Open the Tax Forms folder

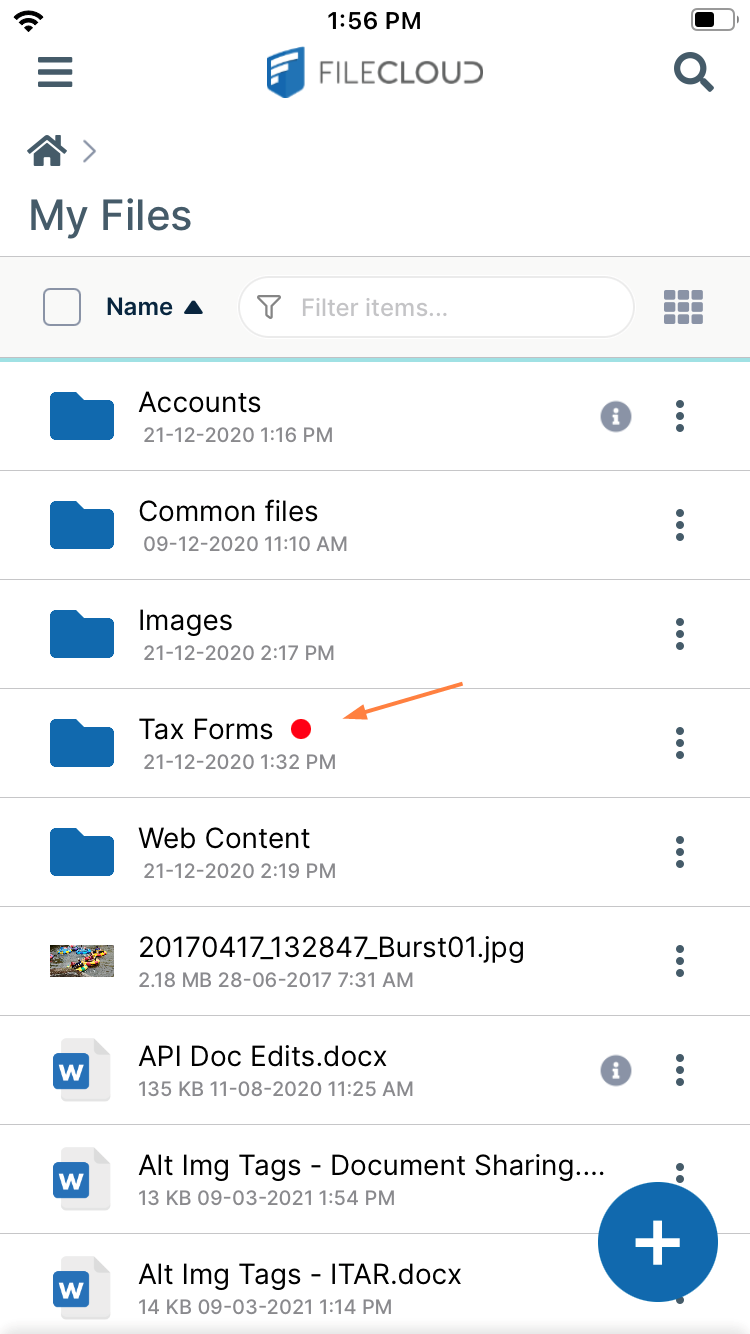click(205, 729)
